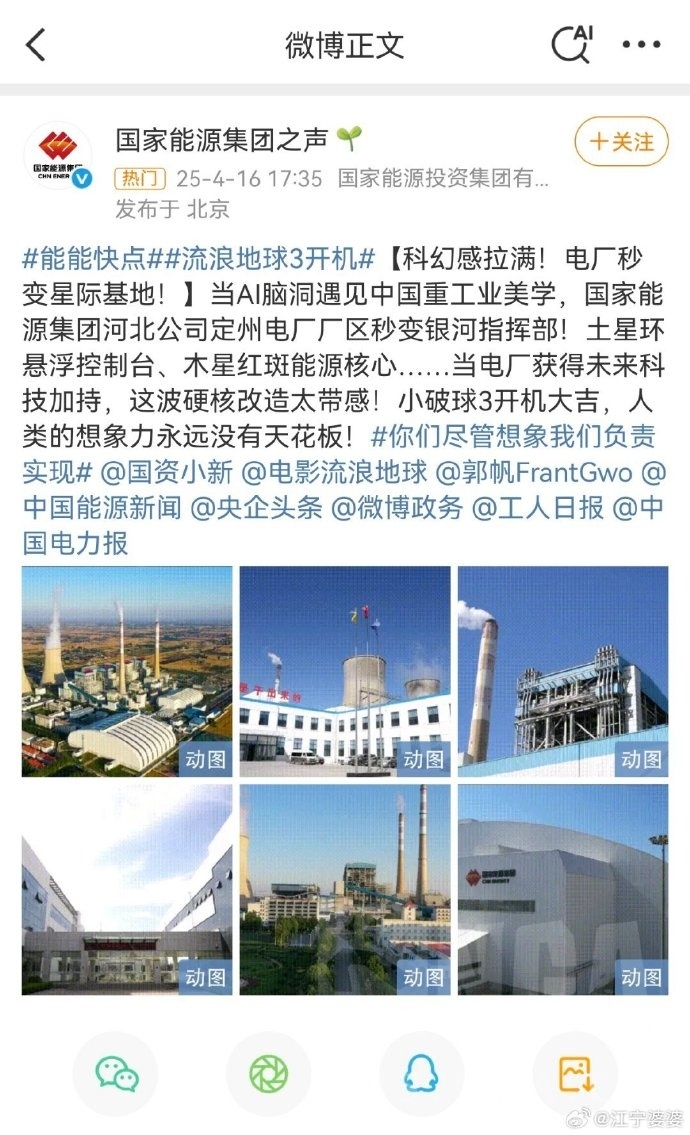Open the AI search icon
This screenshot has width=690, height=1135.
[573, 43]
